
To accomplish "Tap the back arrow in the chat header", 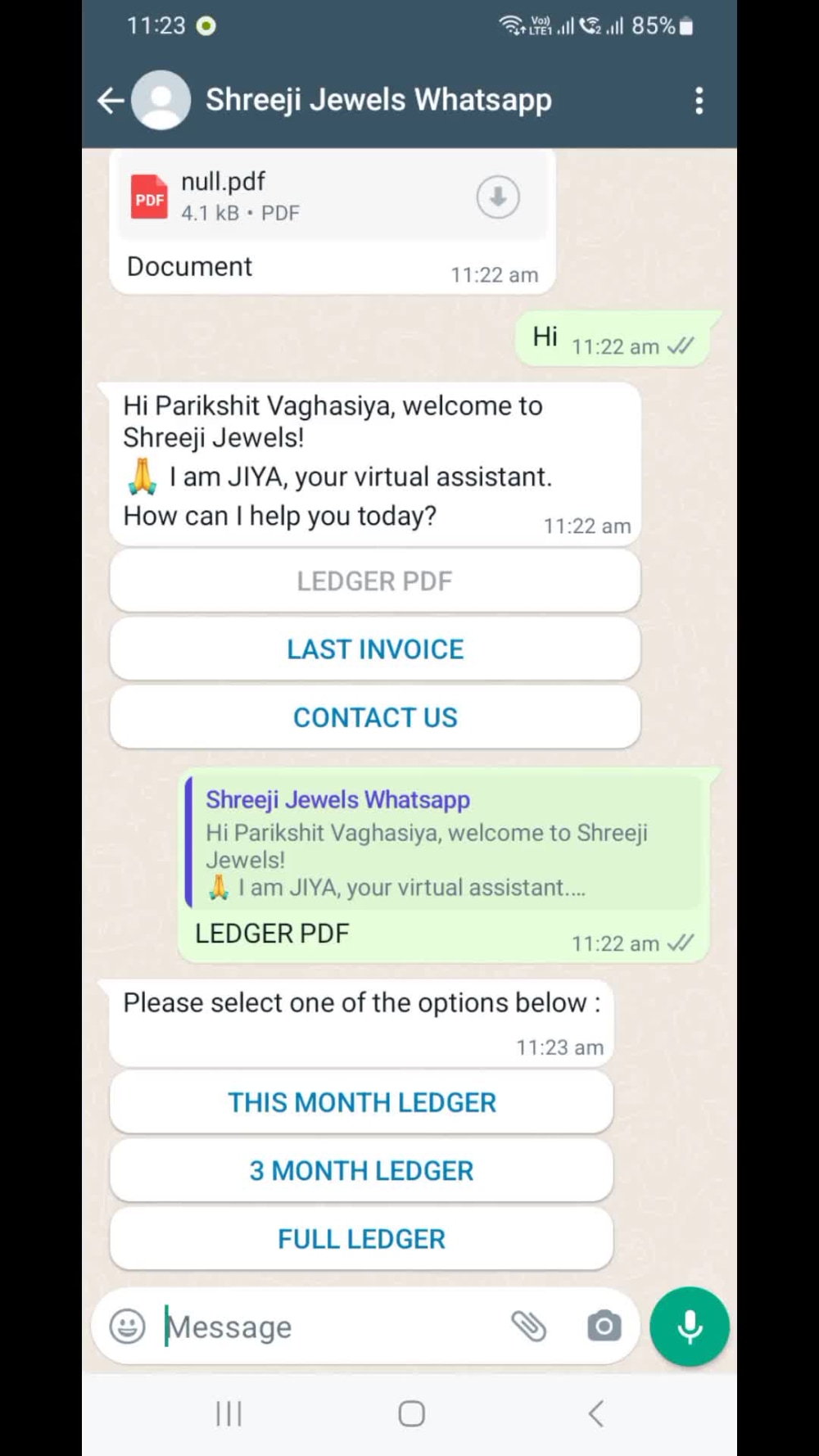I will [x=109, y=99].
